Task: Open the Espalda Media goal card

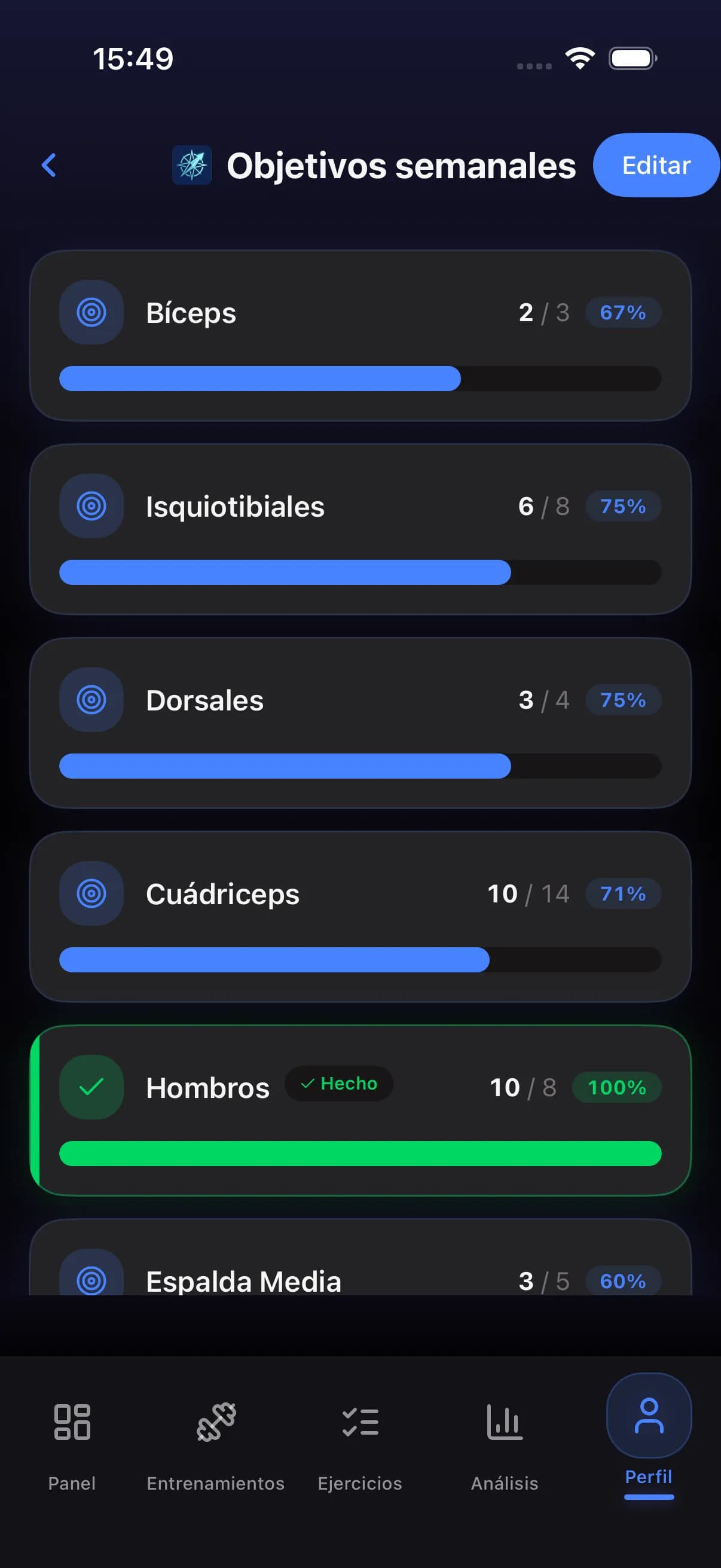Action: tap(360, 1266)
